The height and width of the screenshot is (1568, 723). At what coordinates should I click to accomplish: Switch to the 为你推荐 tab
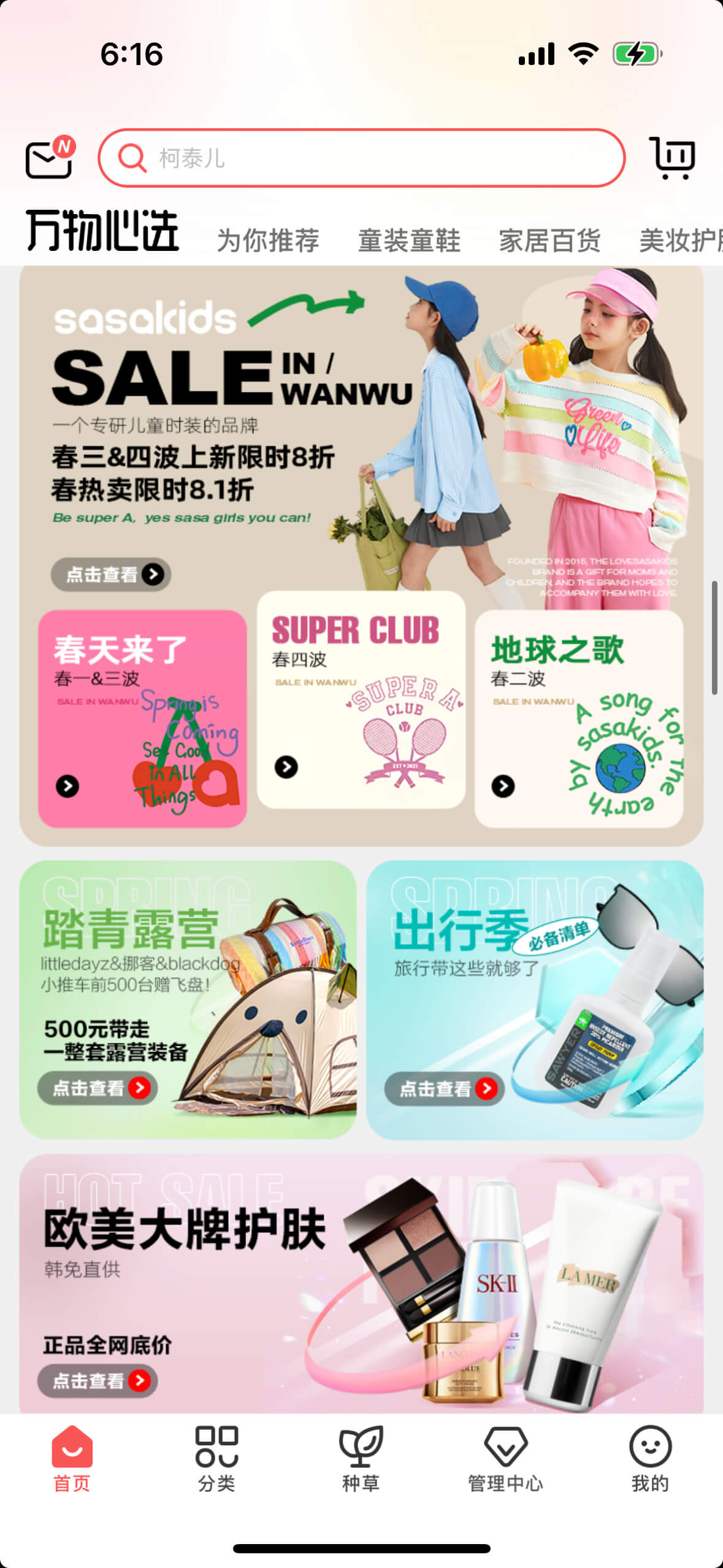(x=268, y=240)
